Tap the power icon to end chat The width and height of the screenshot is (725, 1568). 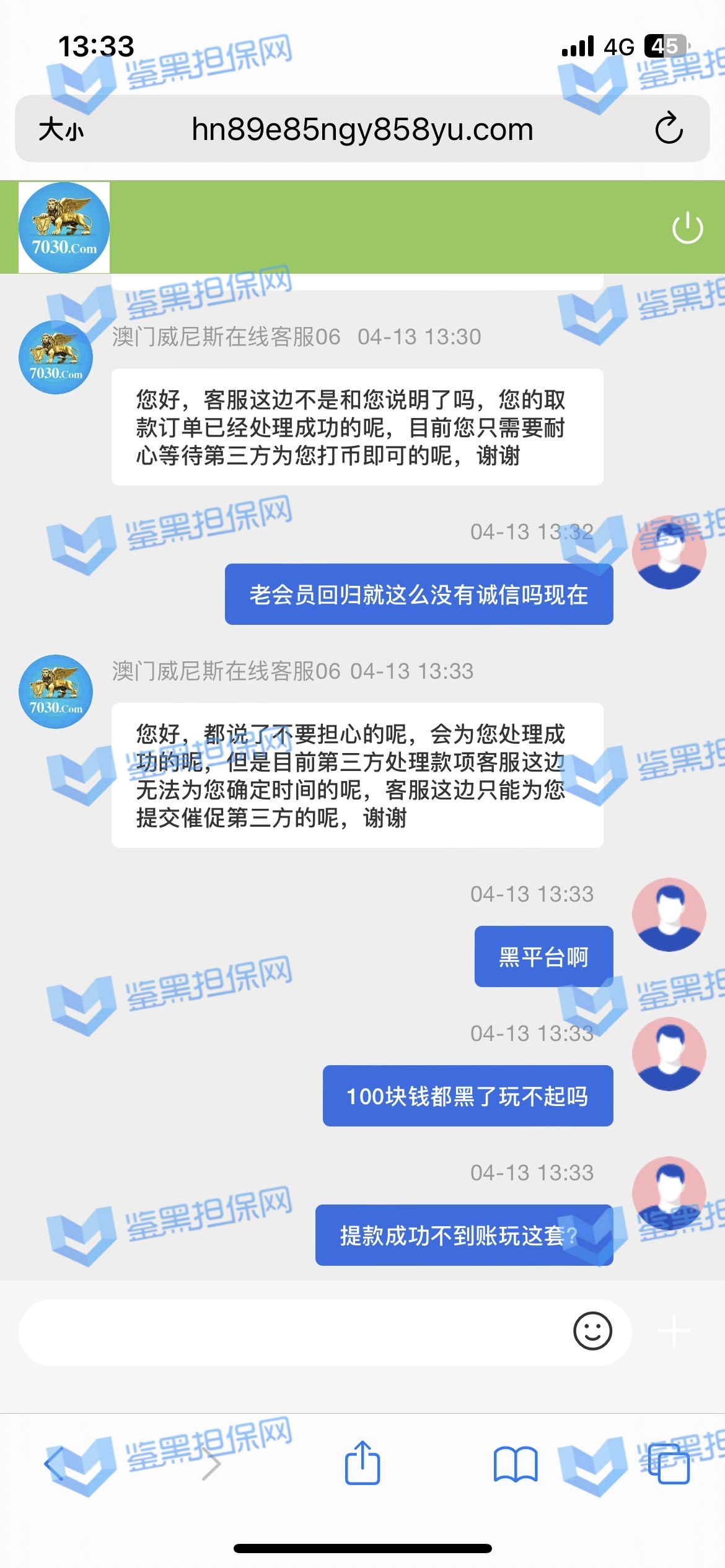tap(687, 228)
